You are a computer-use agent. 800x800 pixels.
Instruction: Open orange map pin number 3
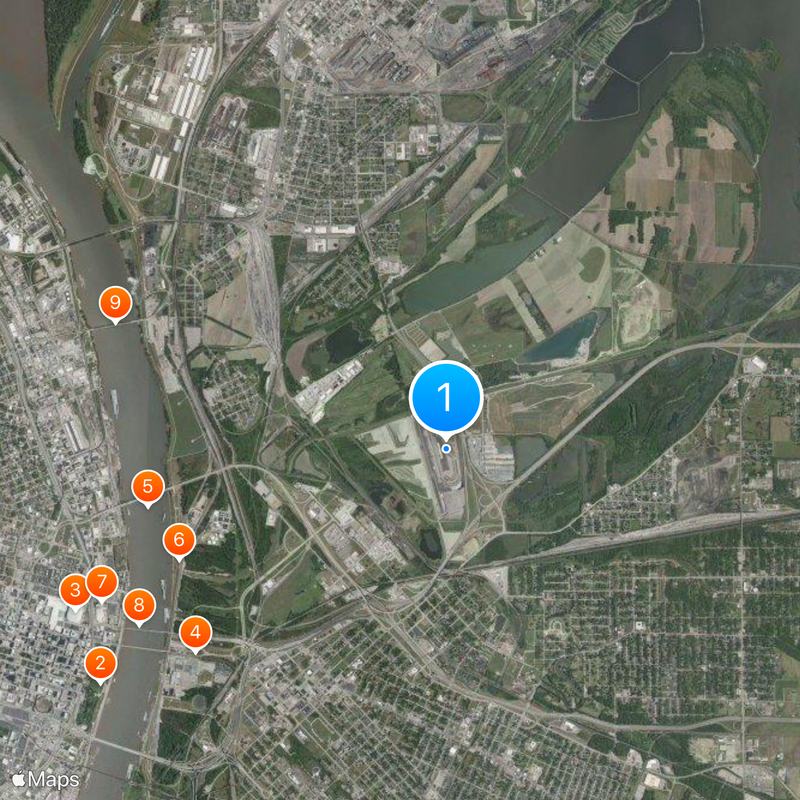[x=74, y=590]
